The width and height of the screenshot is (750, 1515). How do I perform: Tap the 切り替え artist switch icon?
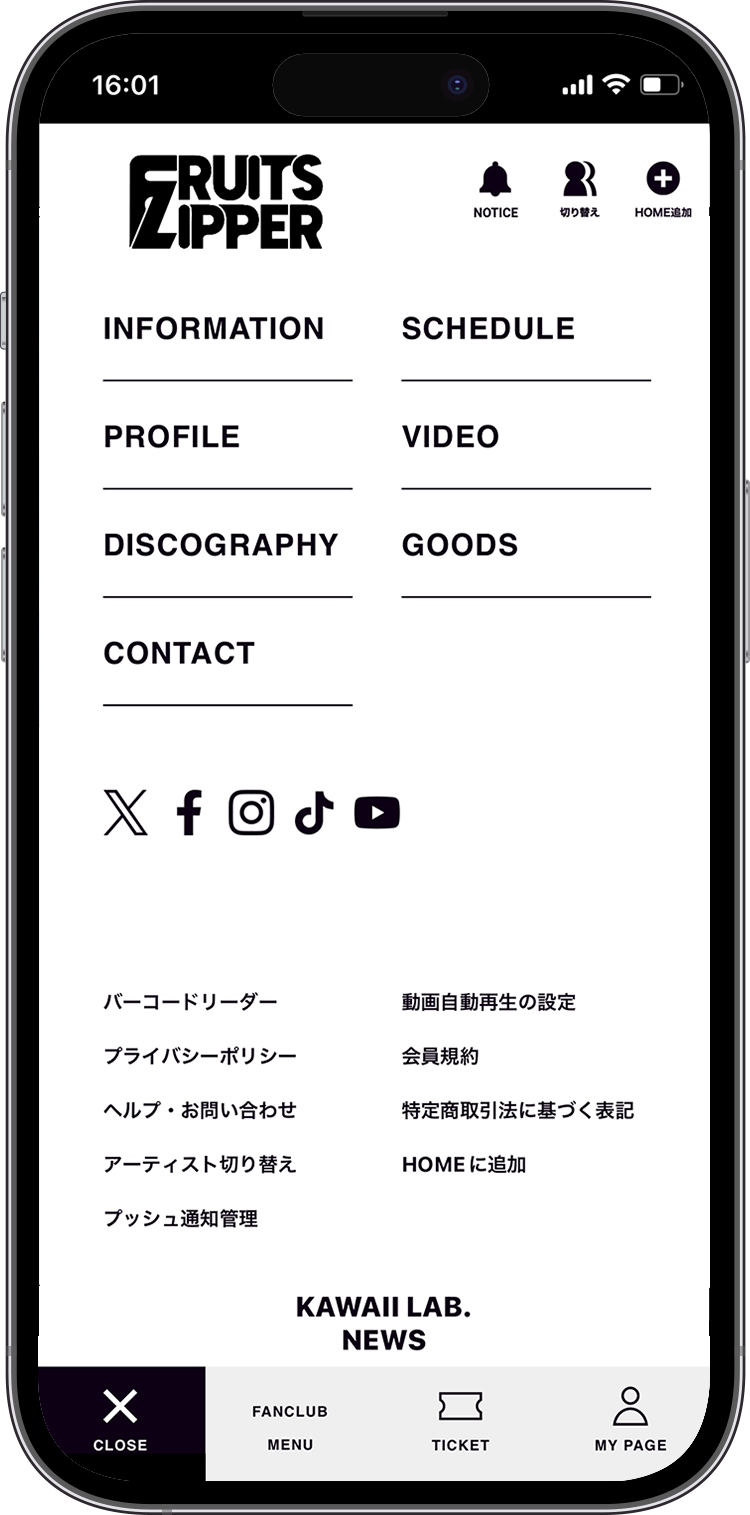tap(579, 189)
